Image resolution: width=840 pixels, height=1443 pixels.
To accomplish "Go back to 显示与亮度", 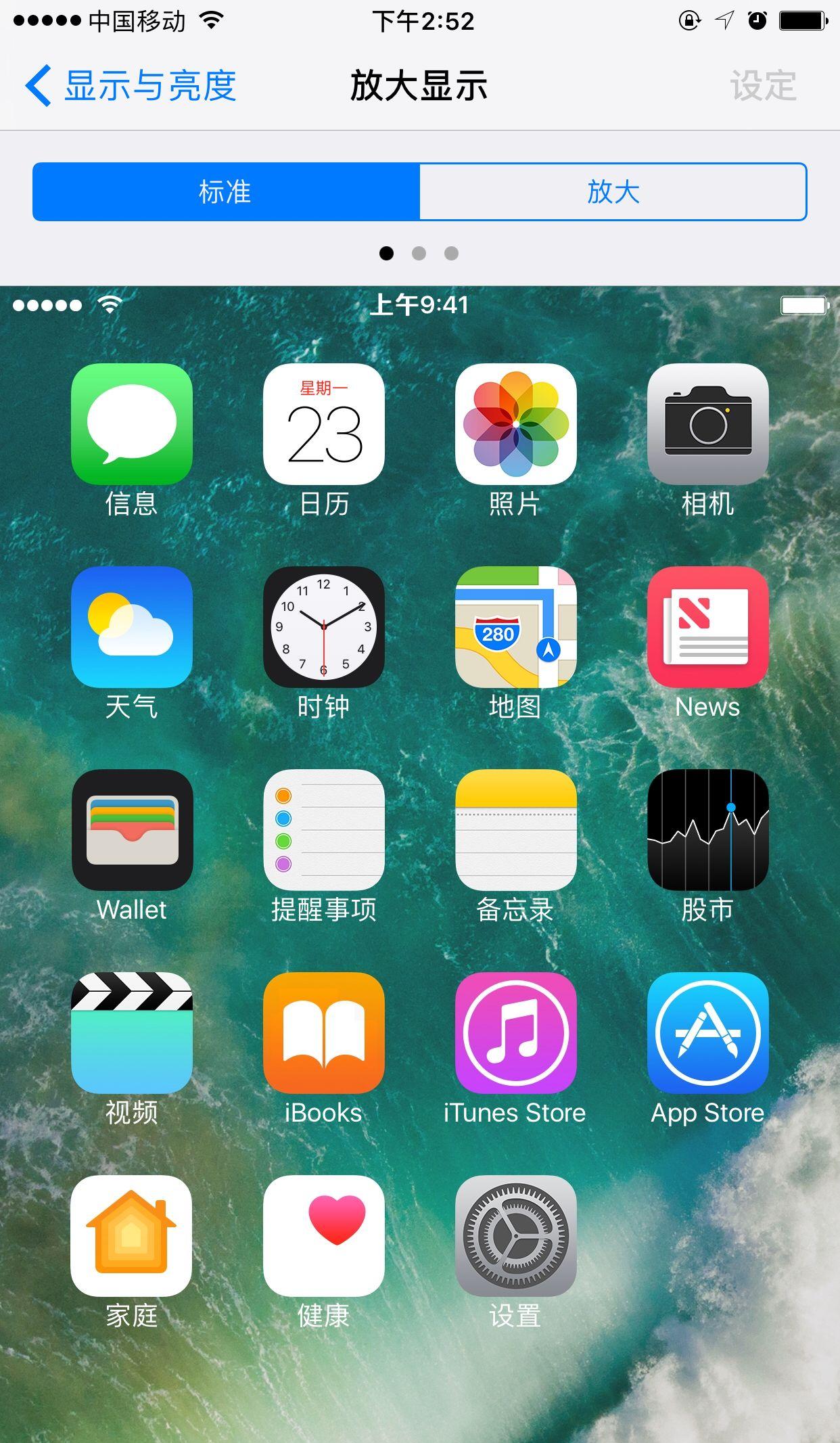I will click(x=131, y=86).
